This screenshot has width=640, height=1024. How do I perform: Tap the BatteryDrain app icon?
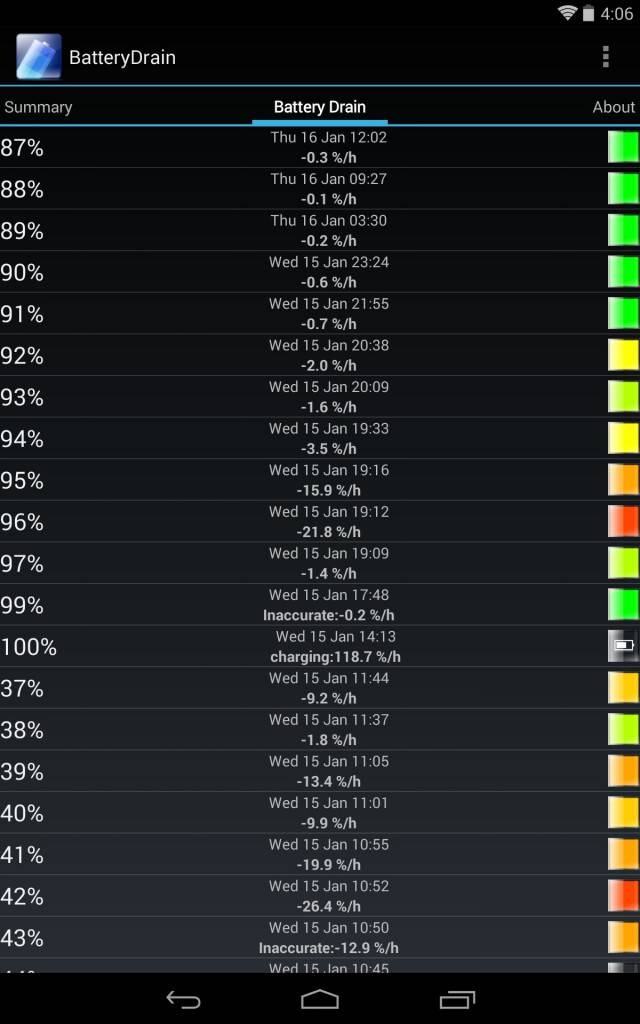(x=39, y=57)
